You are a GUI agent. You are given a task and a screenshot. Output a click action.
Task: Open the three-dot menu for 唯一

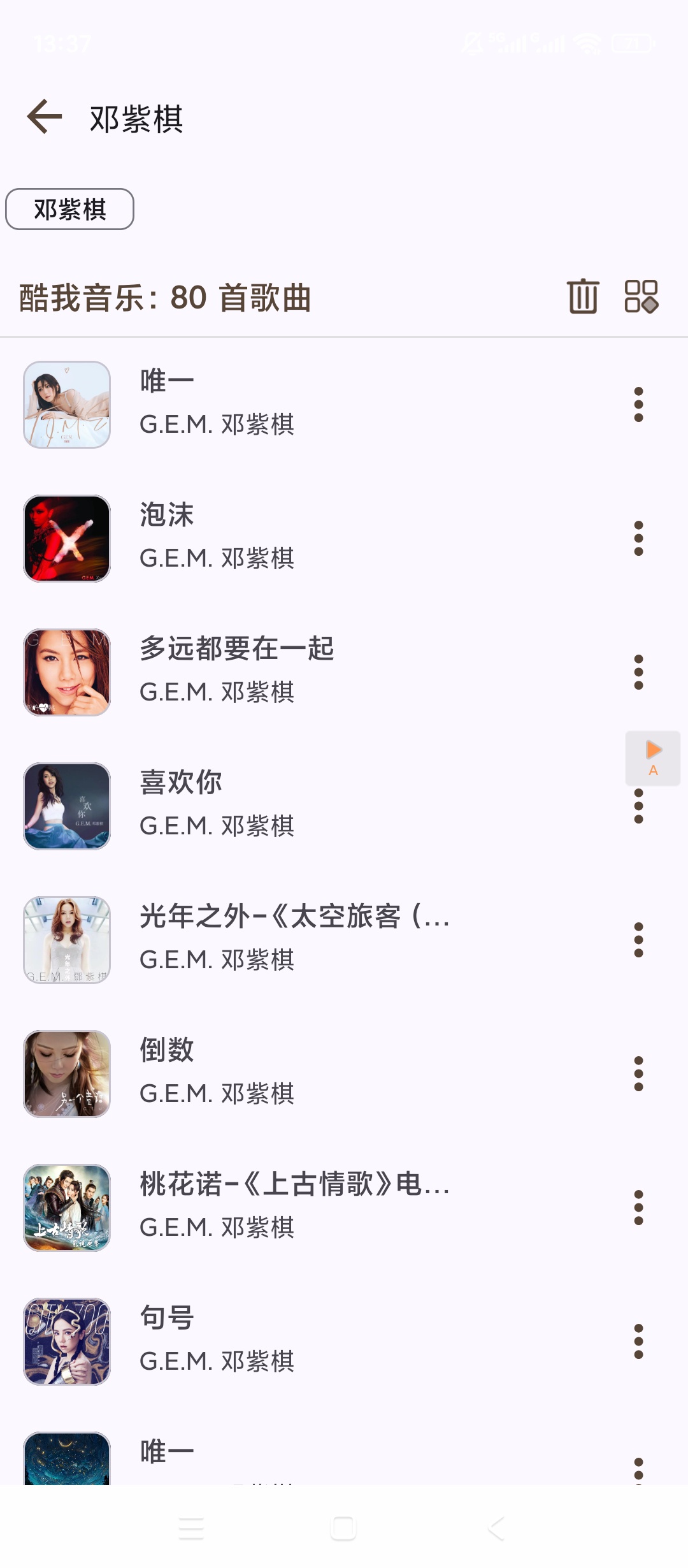(x=639, y=403)
